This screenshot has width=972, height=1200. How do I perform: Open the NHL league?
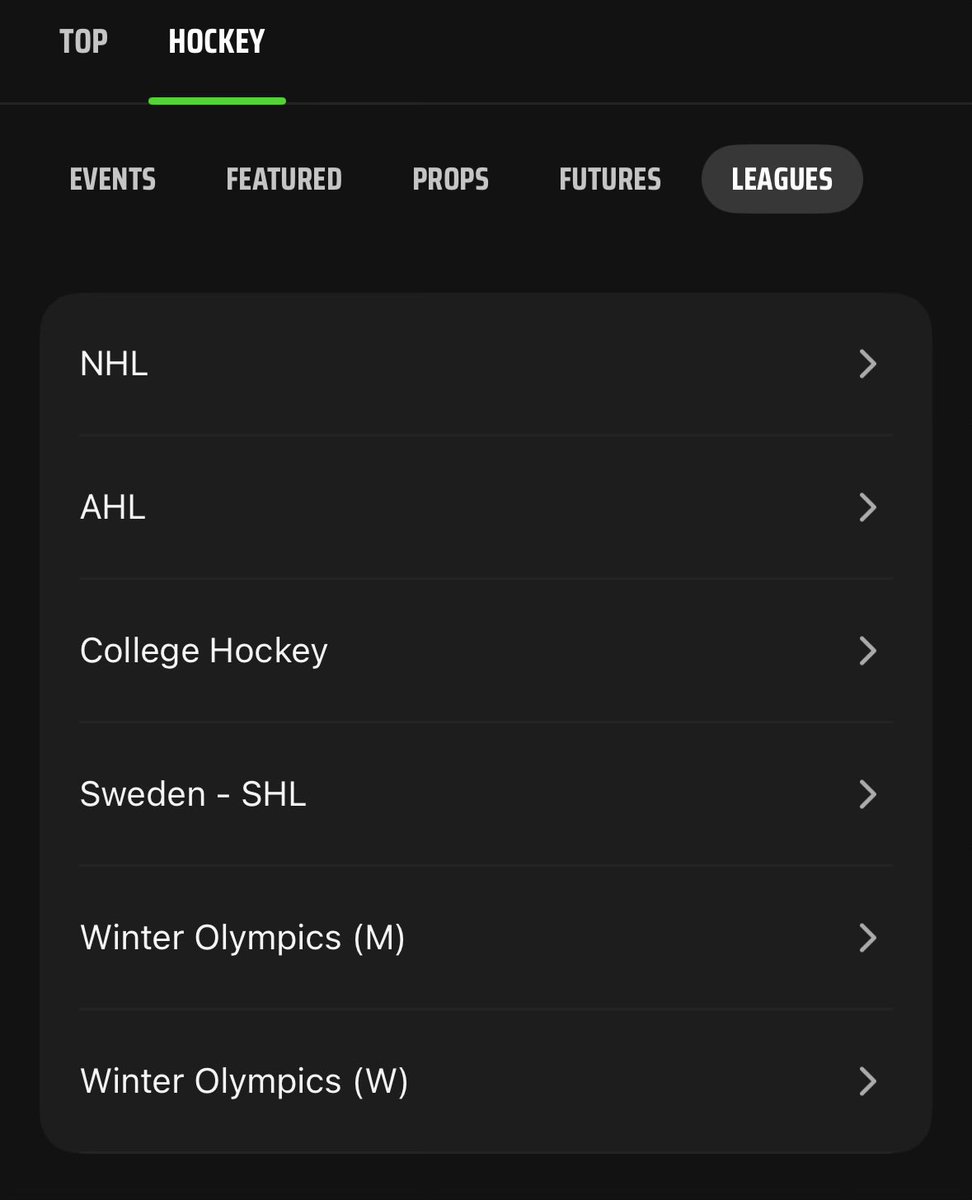(485, 364)
